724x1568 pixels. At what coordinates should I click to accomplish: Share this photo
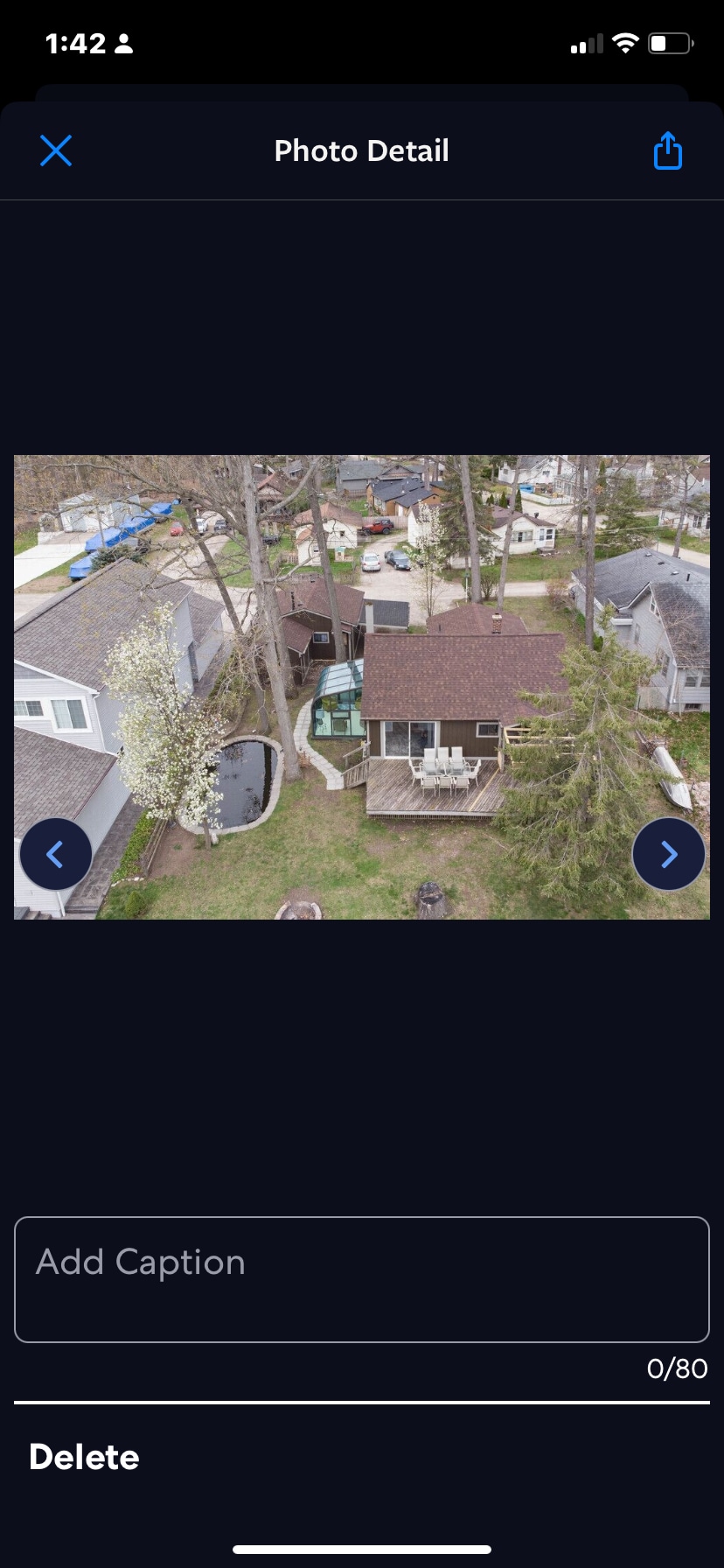667,150
